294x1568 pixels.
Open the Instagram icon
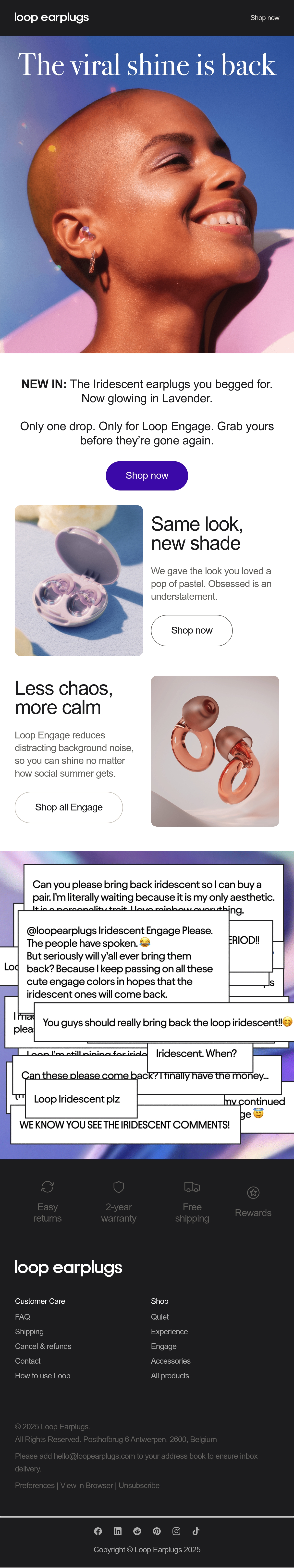click(x=176, y=1531)
